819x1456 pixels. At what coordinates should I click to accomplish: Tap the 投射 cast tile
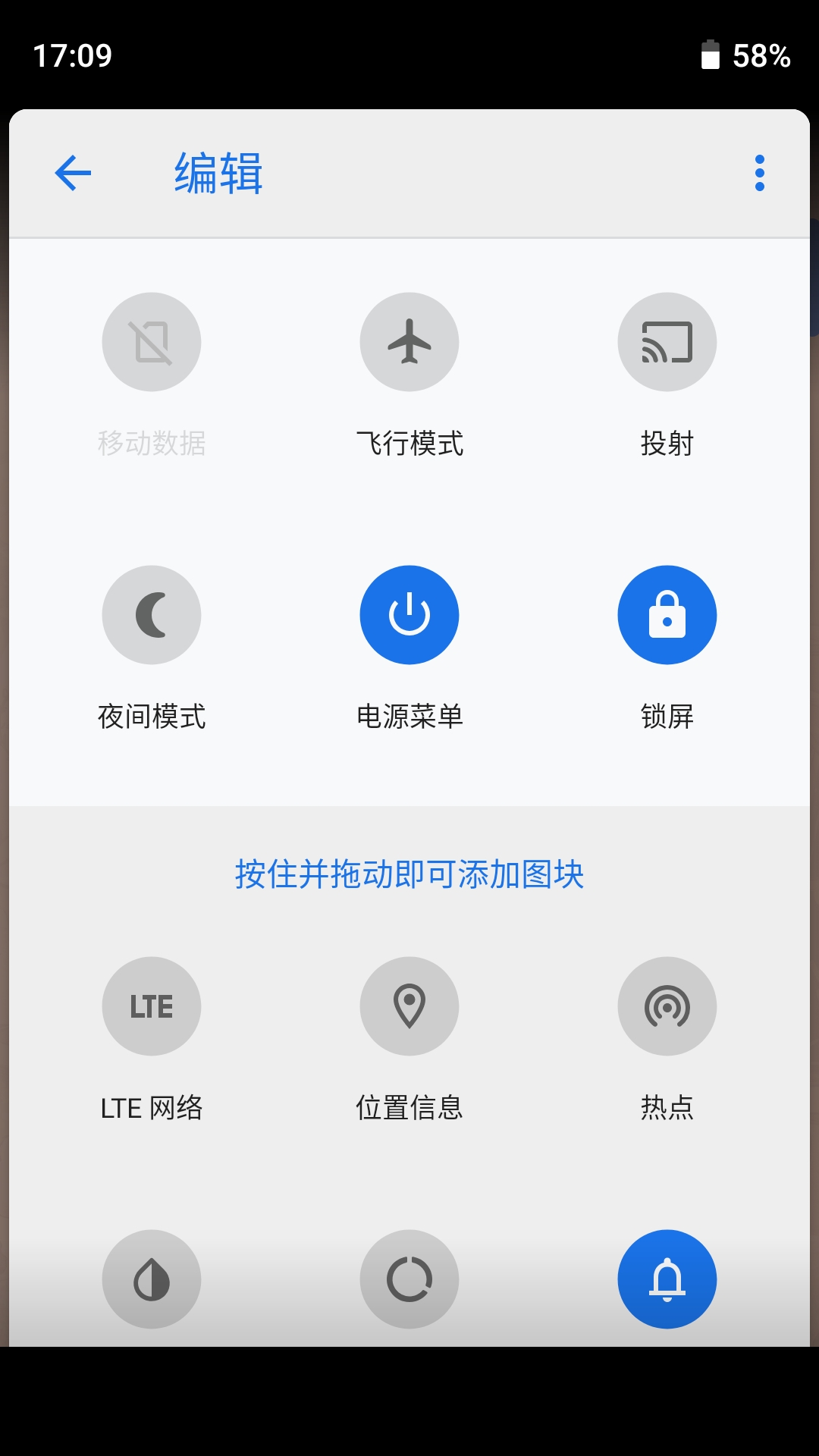point(667,343)
